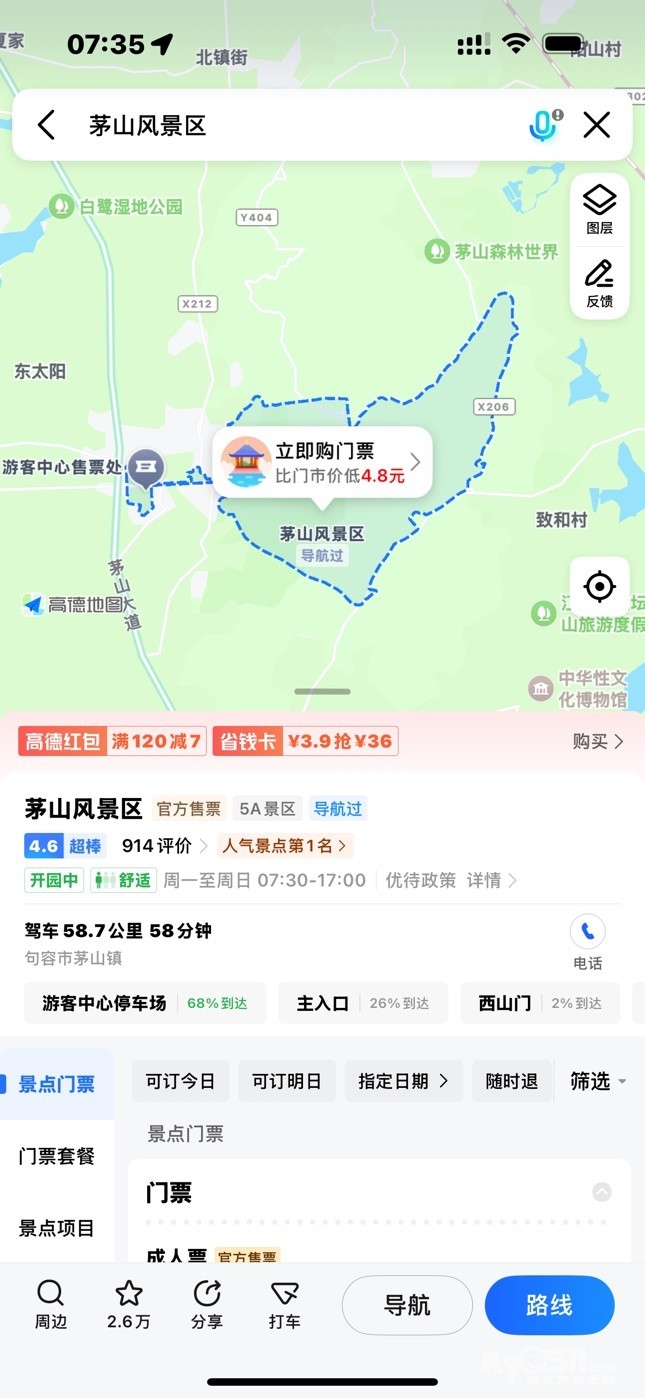Tap the voice search microphone
The image size is (645, 1398).
click(542, 125)
